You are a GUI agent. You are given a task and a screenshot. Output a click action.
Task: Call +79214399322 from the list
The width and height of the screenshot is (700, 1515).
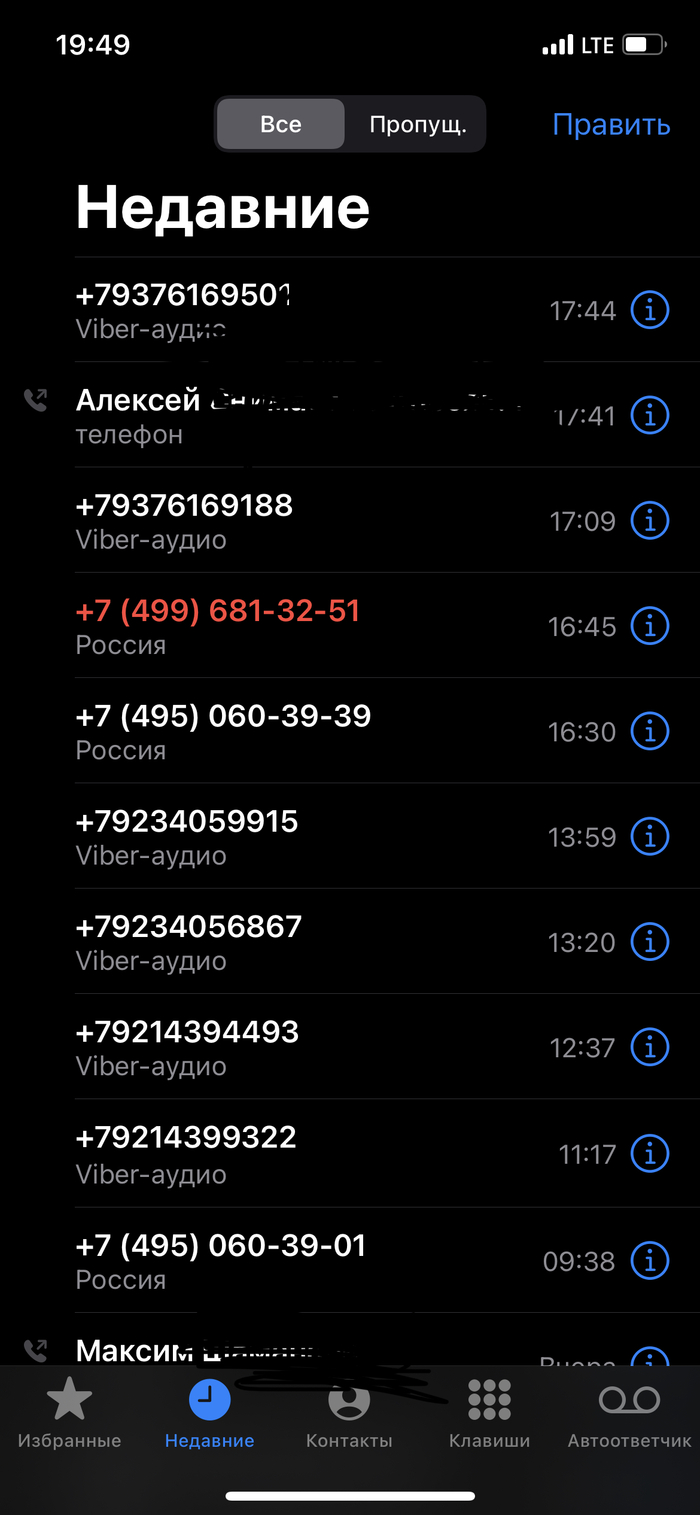pos(300,1153)
